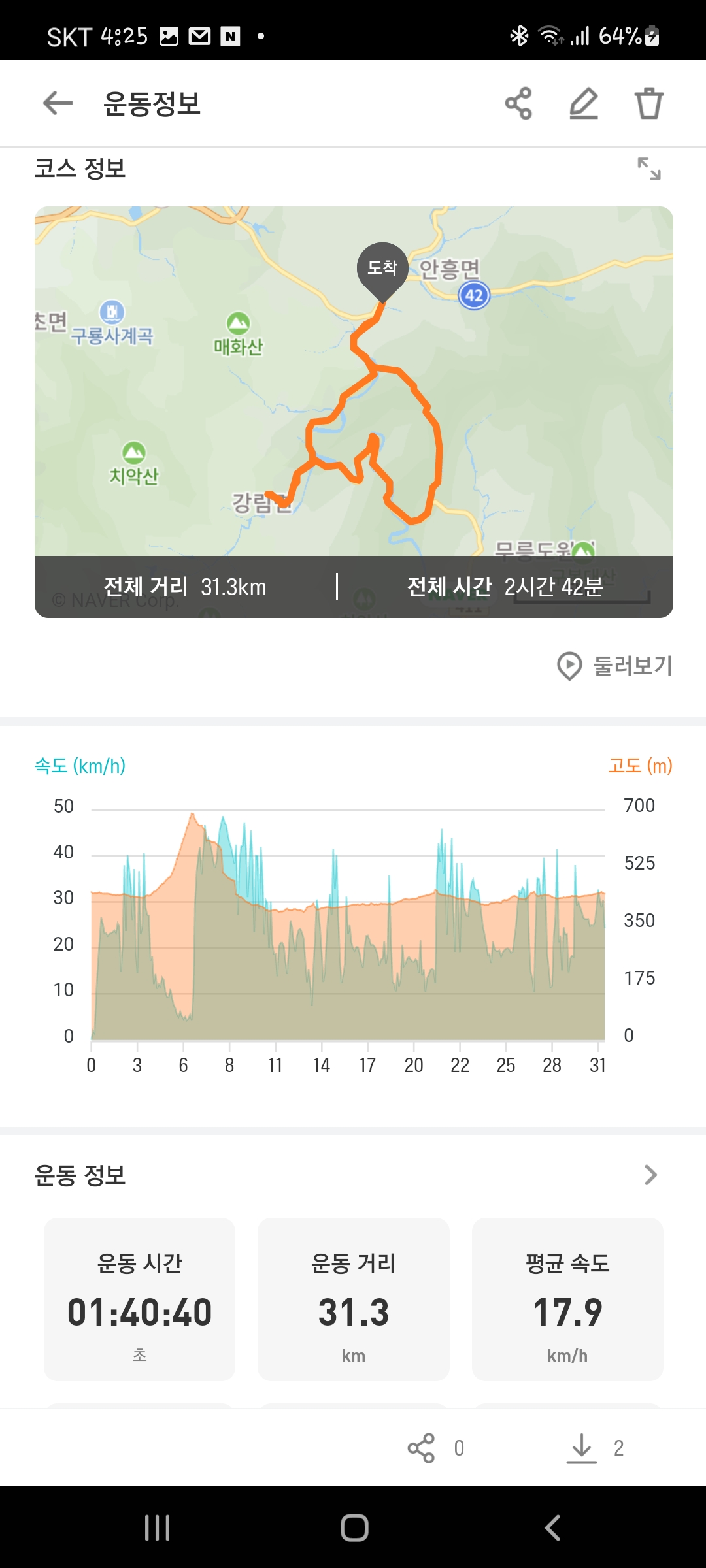Open 운동 정보 details via chevron

[650, 1175]
